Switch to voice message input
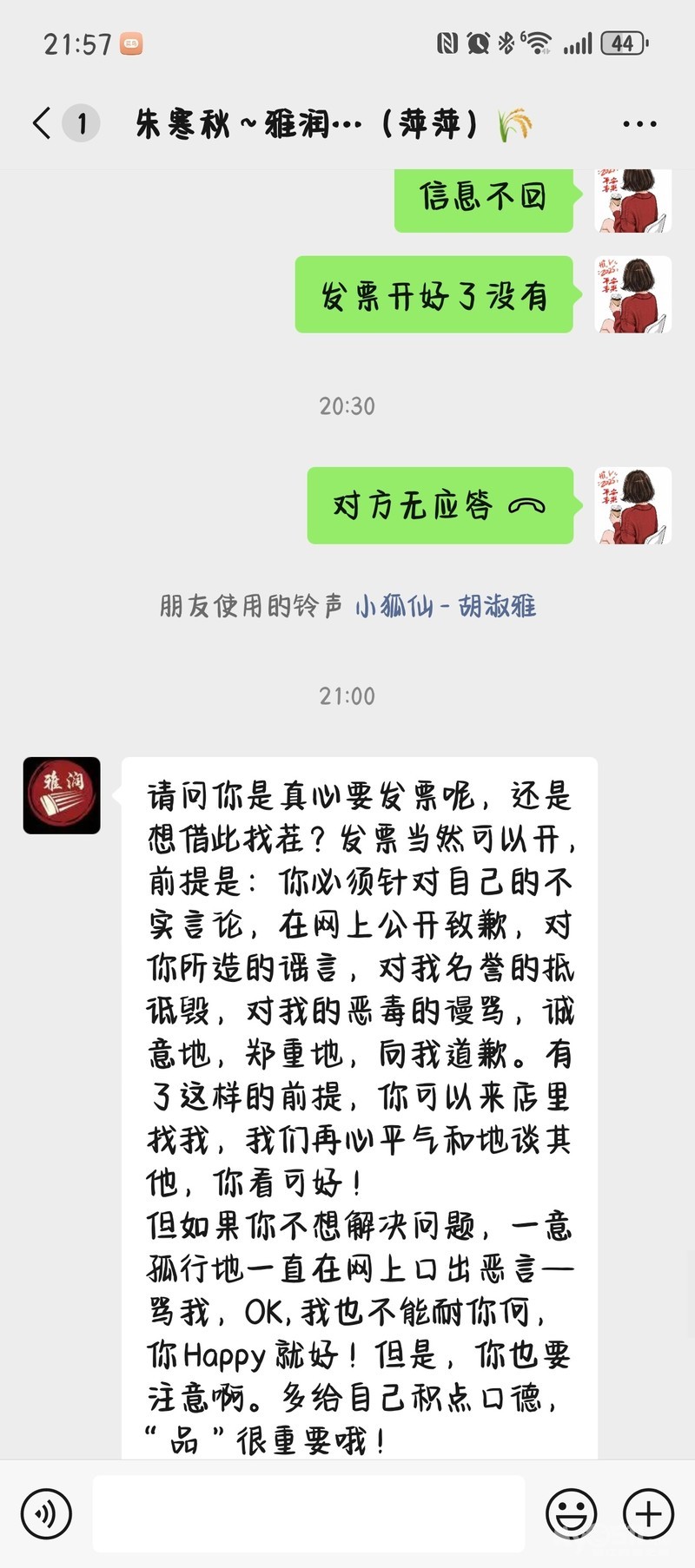The width and height of the screenshot is (695, 1568). point(45,1513)
